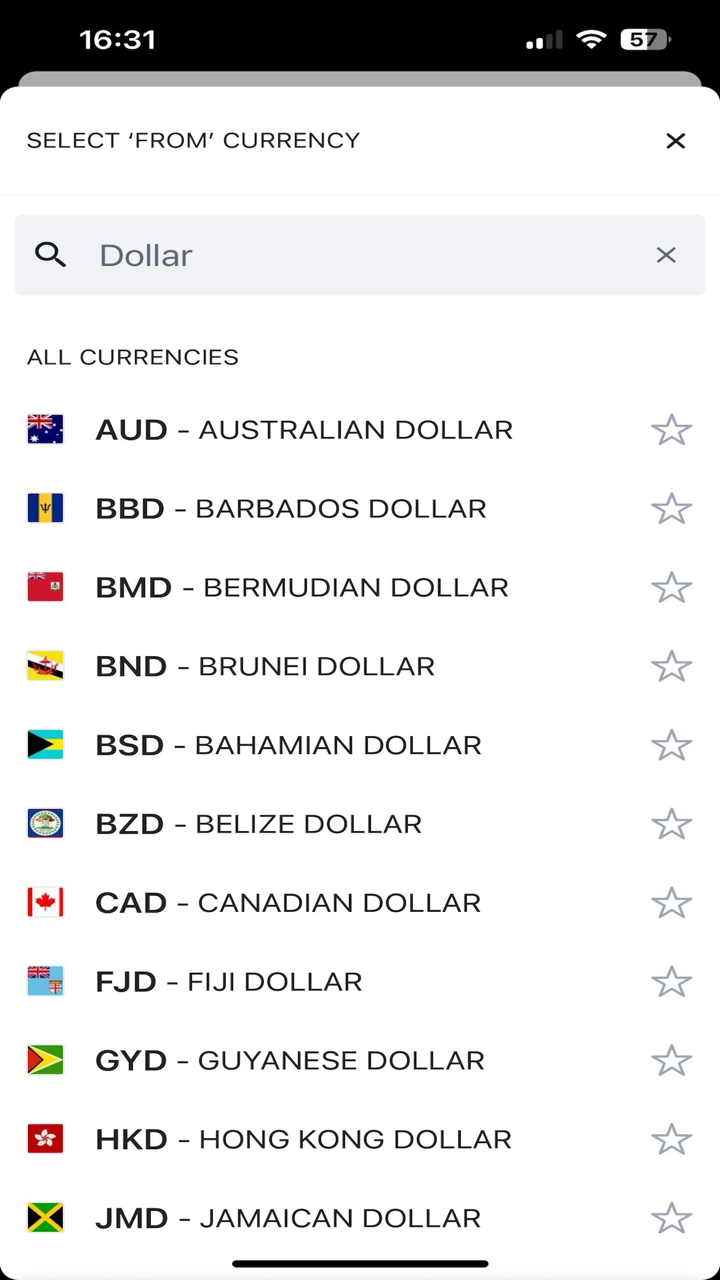Favorite the Australian Dollar with its star
Screen dimensions: 720x1280
pos(671,430)
